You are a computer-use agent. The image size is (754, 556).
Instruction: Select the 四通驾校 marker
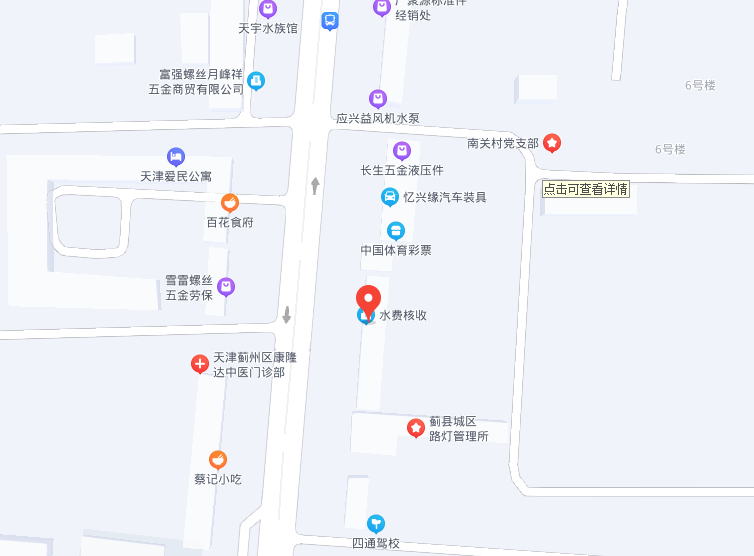[x=375, y=522]
